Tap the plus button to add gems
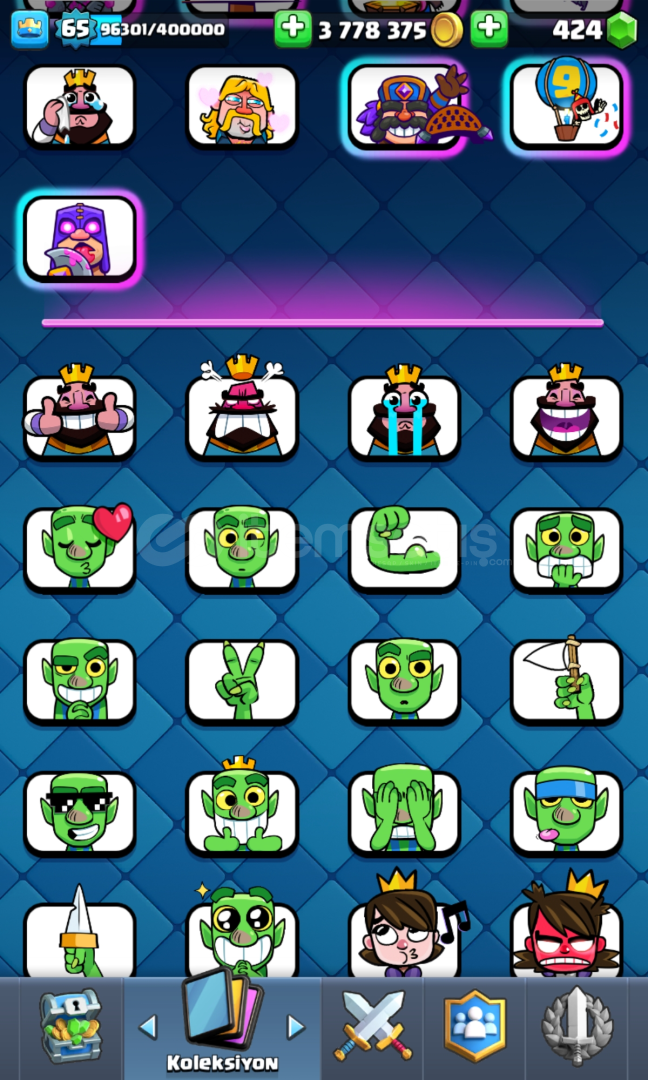Viewport: 648px width, 1080px height. coord(489,30)
